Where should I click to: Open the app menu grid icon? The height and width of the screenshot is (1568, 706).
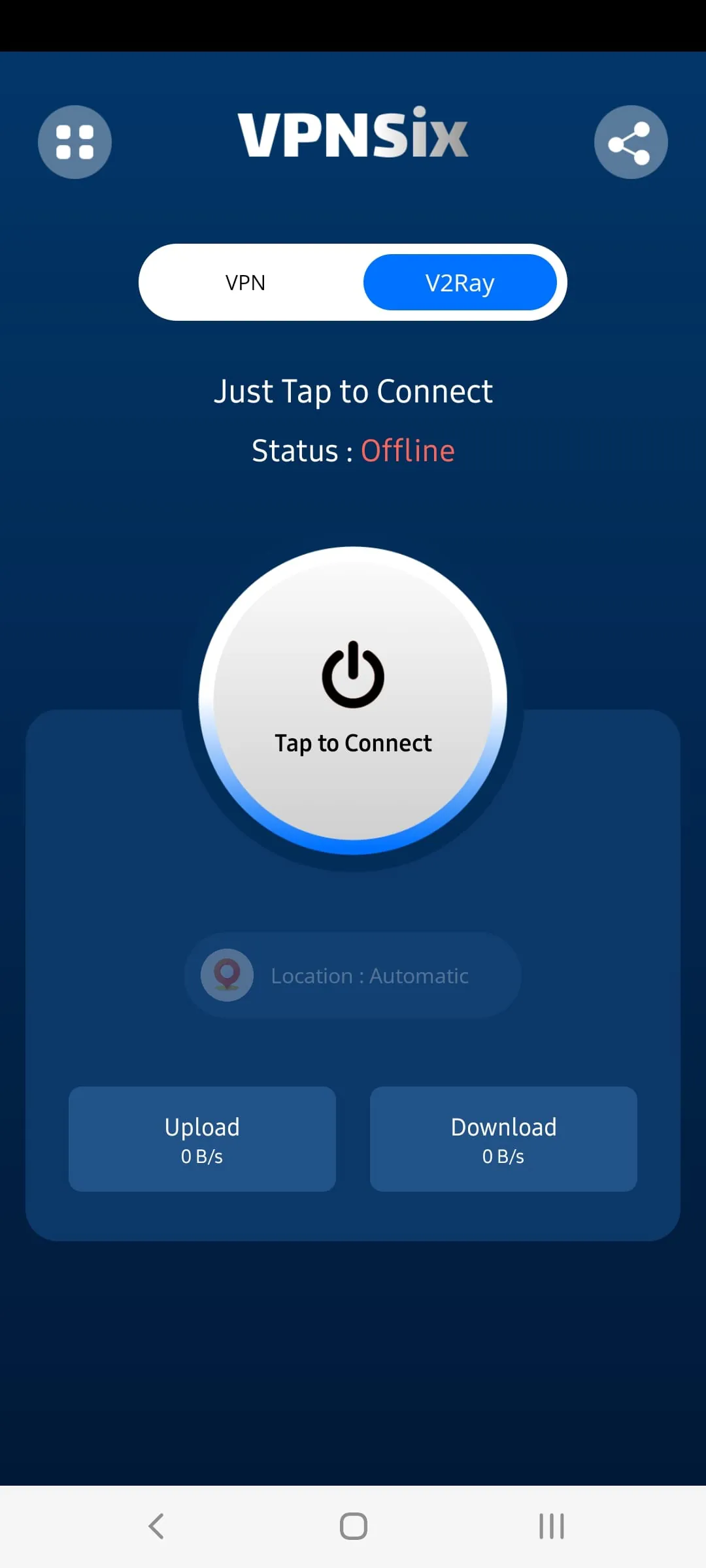(74, 142)
